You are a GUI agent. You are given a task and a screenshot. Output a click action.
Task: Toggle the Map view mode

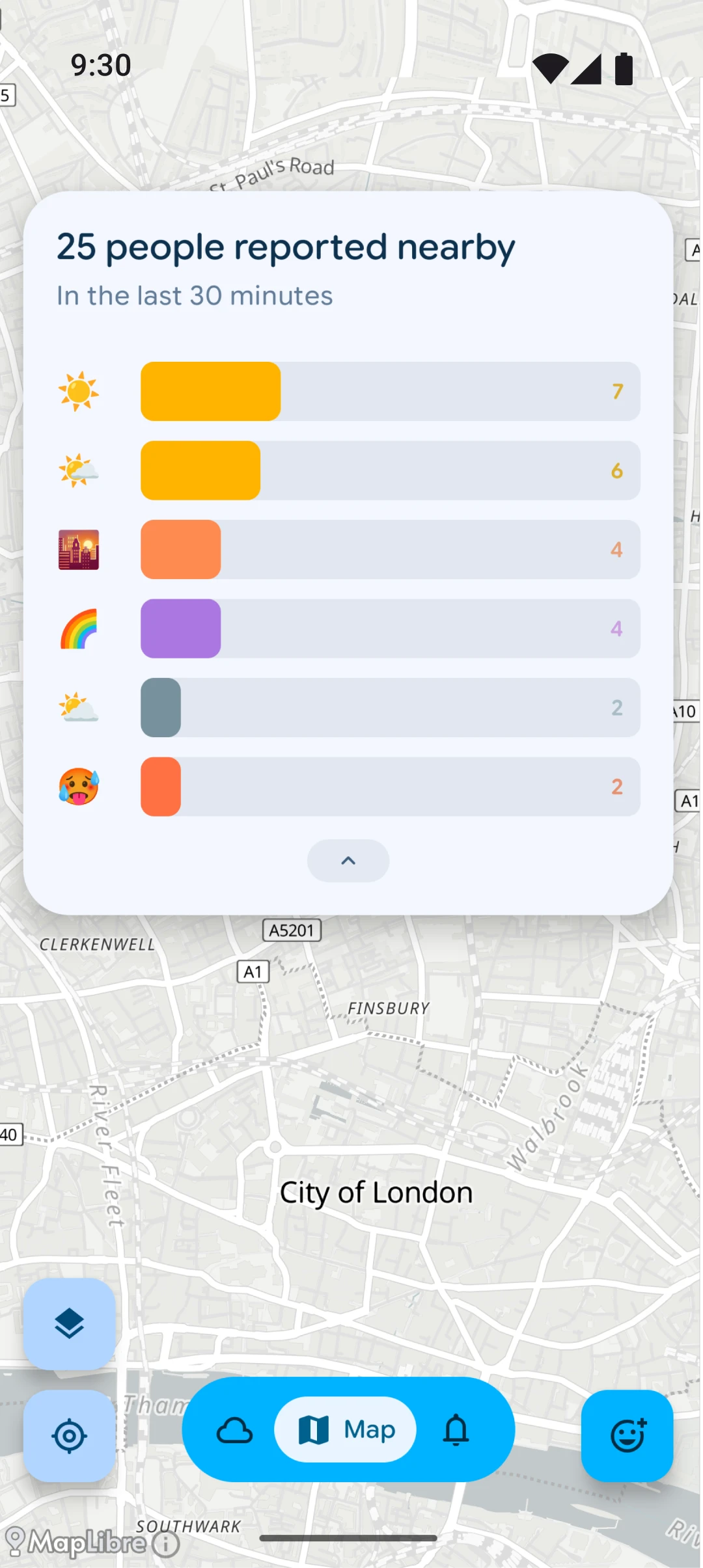345,1429
